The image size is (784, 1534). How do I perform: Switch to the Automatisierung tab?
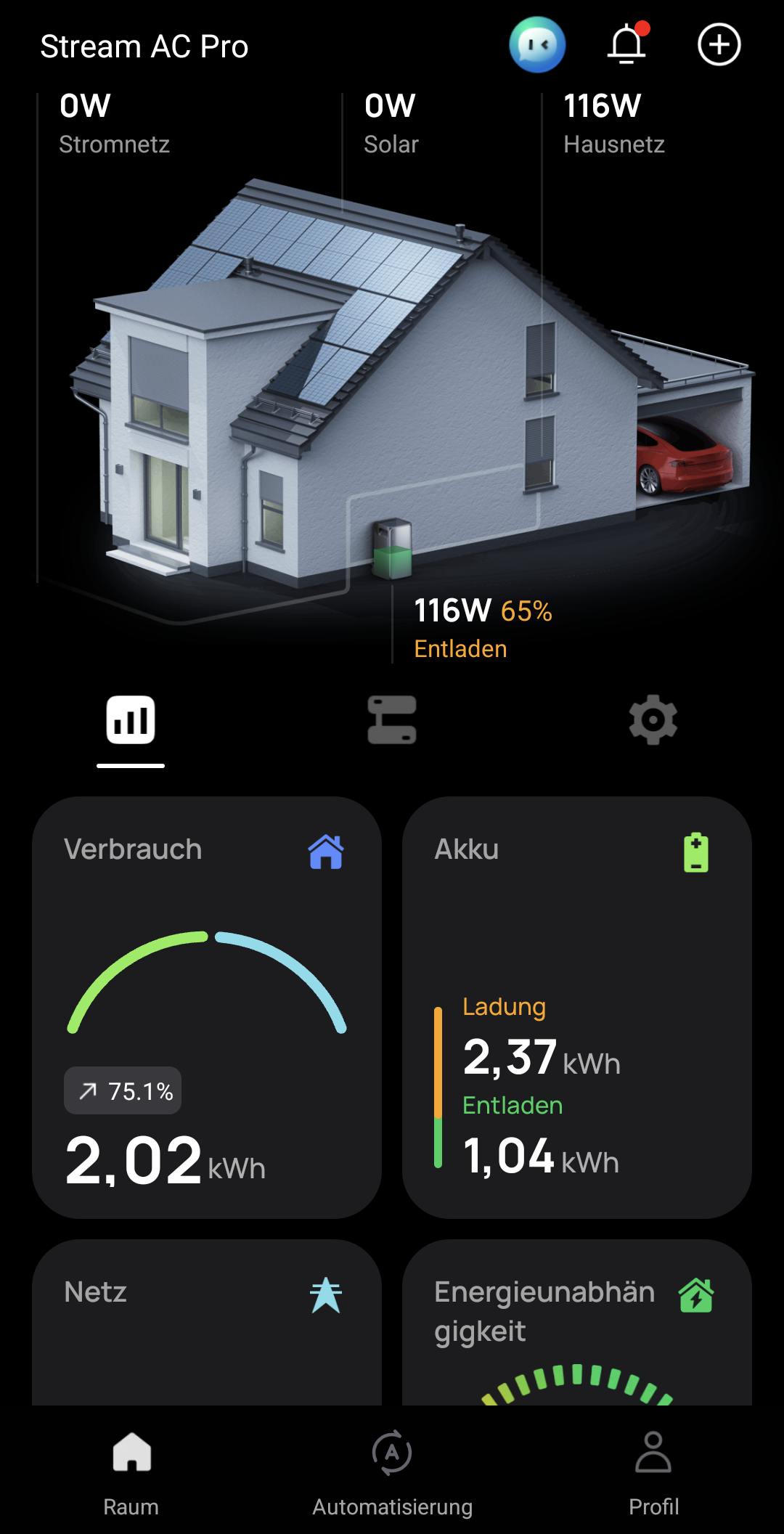coord(392,1474)
